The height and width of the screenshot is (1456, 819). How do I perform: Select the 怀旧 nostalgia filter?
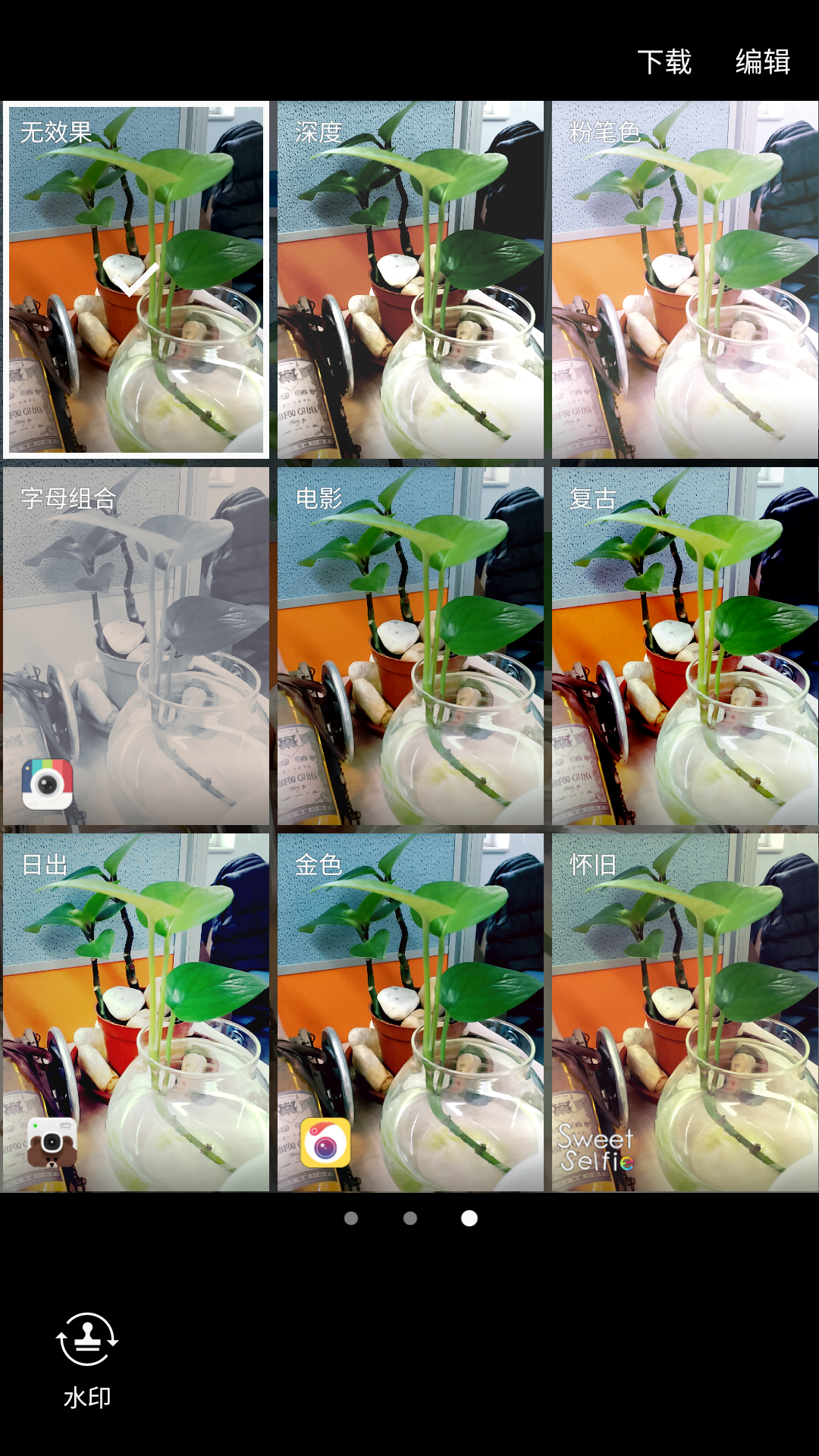pyautogui.click(x=685, y=1012)
